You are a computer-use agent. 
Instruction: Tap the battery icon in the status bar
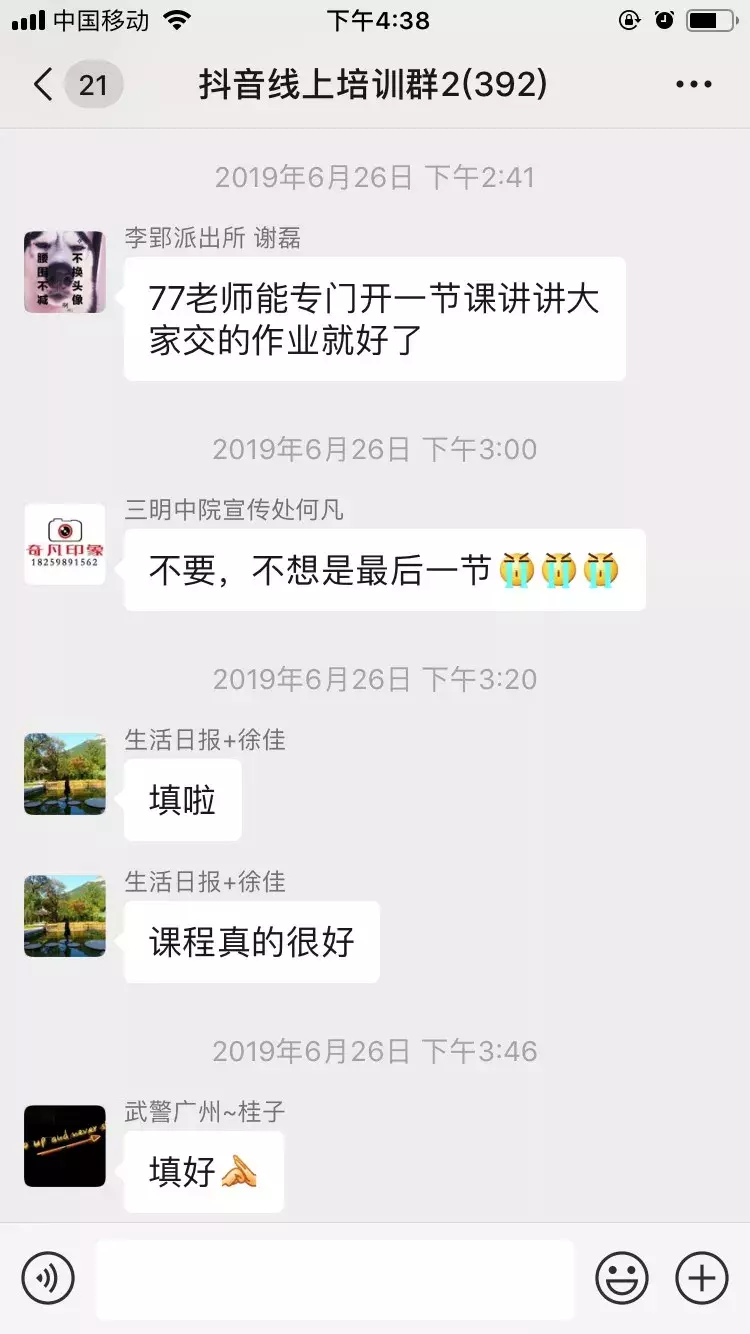pyautogui.click(x=712, y=18)
